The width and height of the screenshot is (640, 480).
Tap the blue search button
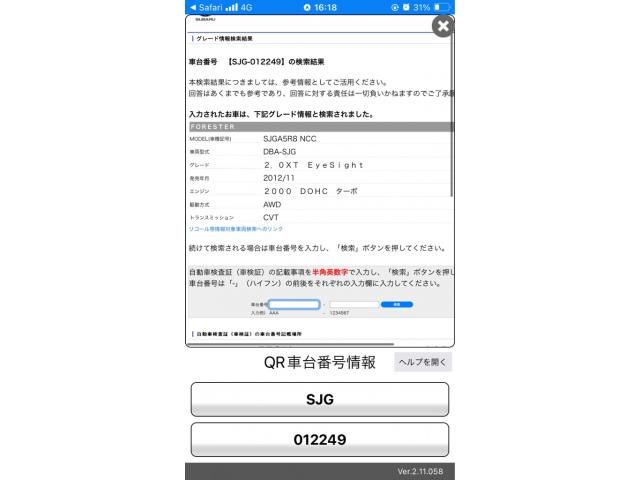point(397,304)
